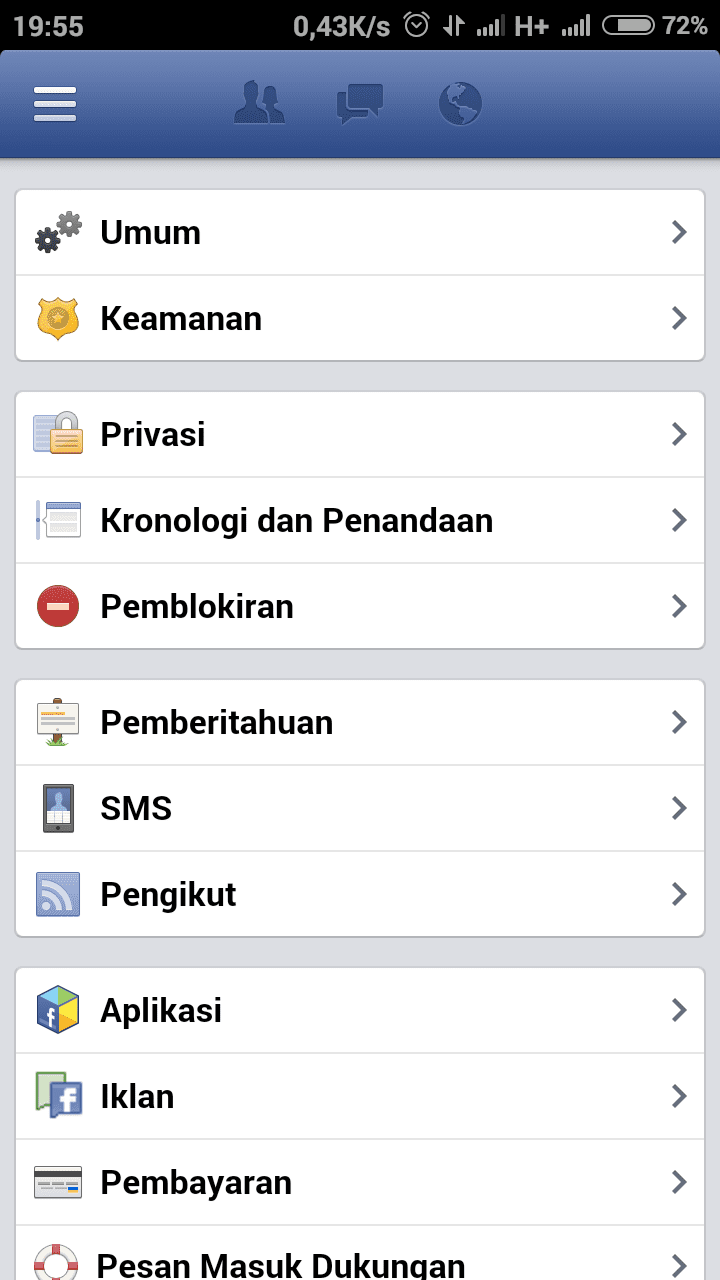The image size is (720, 1280).
Task: Select Pembayaran settings
Action: coord(360,1183)
